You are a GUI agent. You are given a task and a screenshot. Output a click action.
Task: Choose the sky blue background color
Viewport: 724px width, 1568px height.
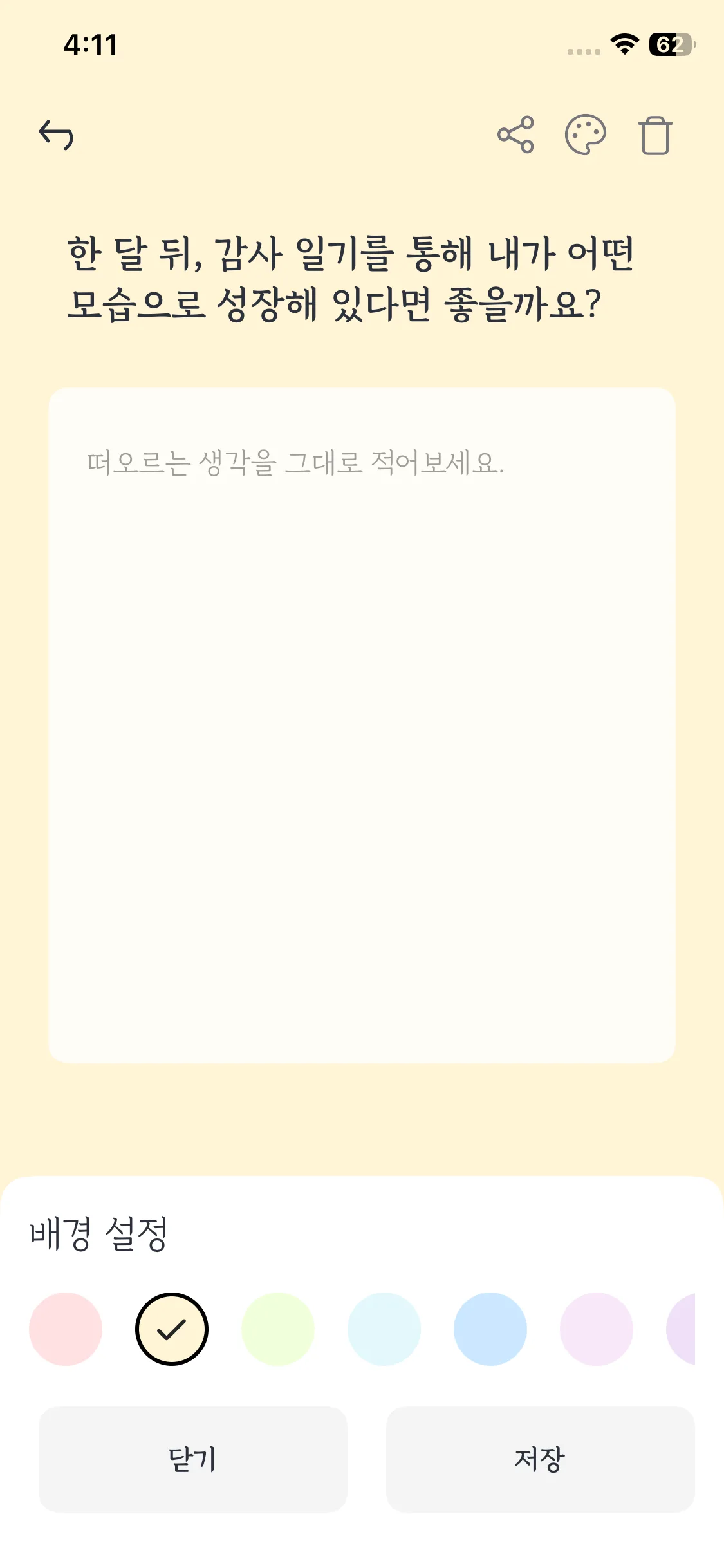pos(490,1329)
